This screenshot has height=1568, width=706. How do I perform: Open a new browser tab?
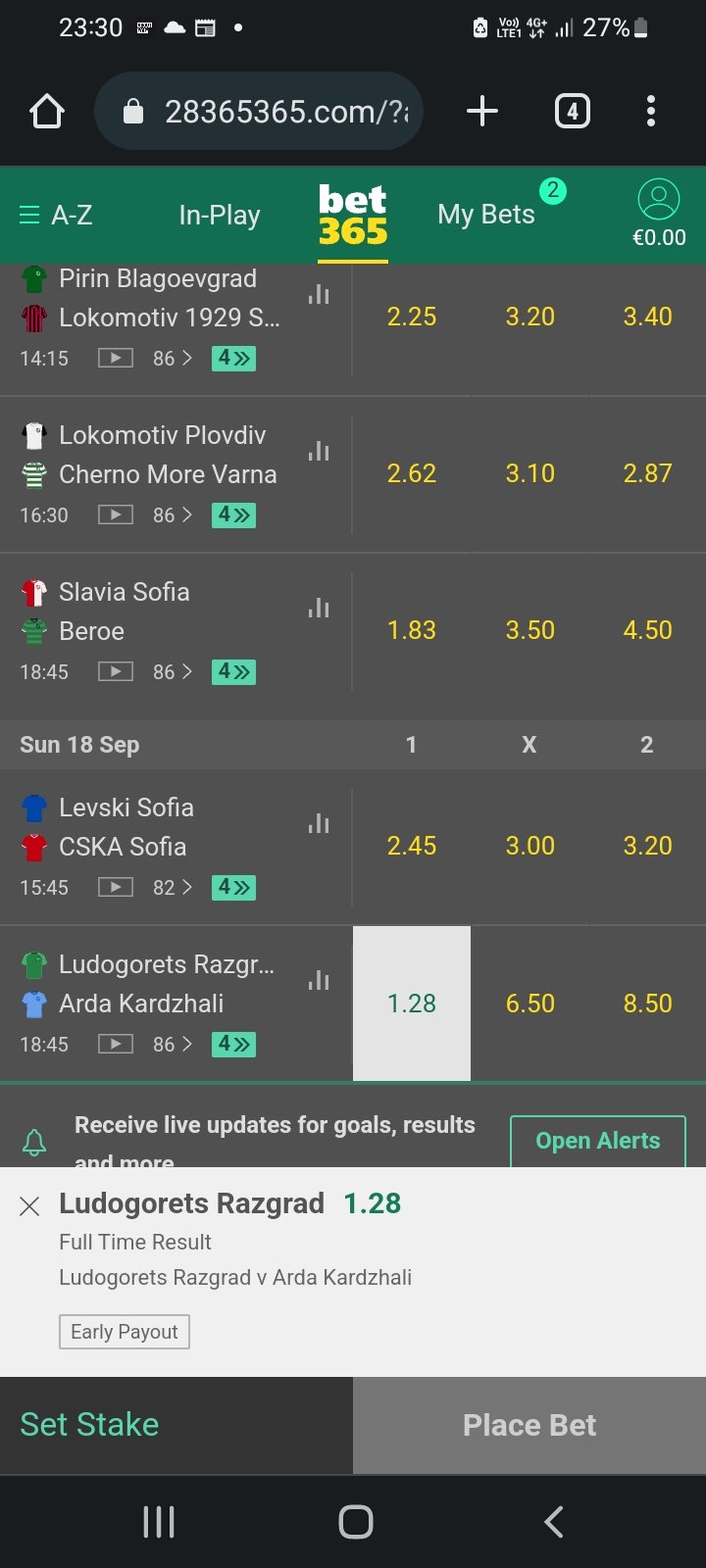coord(481,112)
